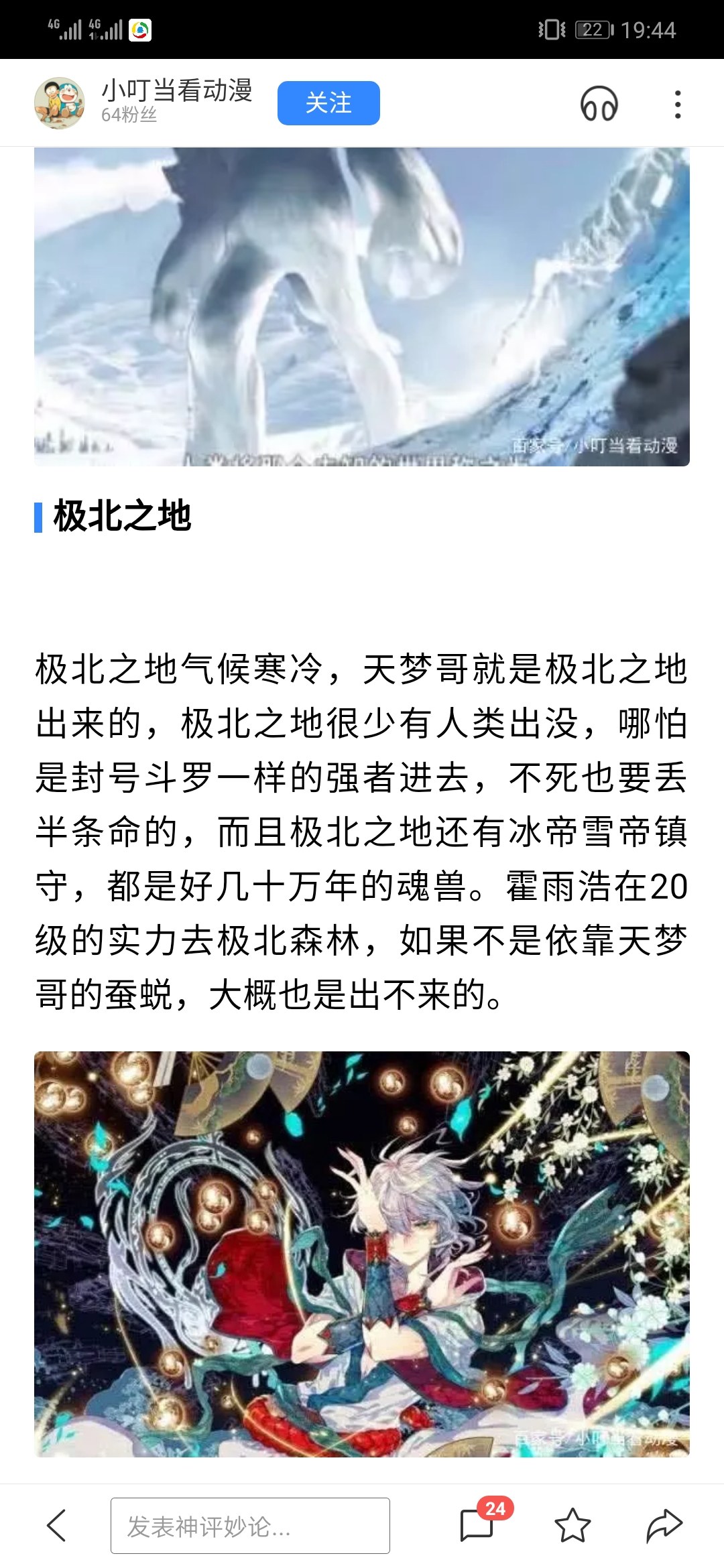Open the author name 小叮当看动漫
Screen dimensions: 724x1568
click(x=177, y=90)
